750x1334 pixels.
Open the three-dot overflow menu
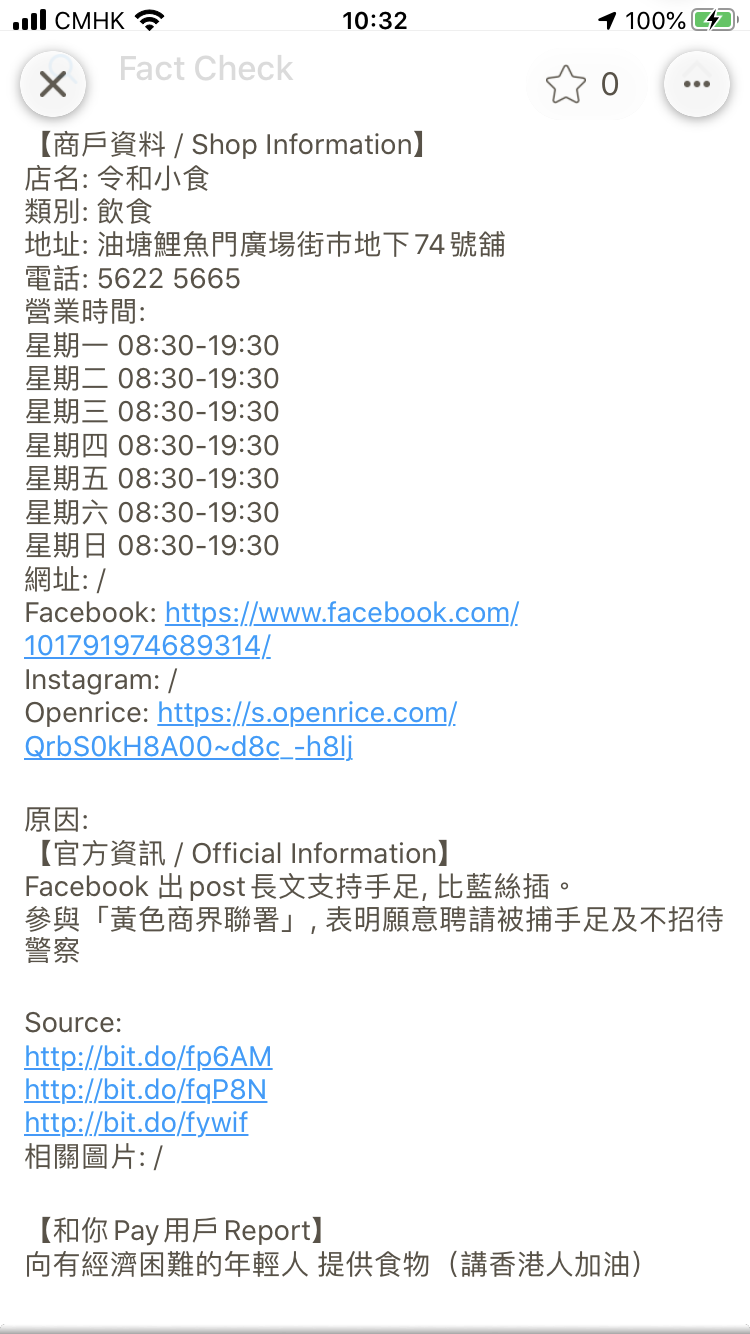tap(697, 84)
